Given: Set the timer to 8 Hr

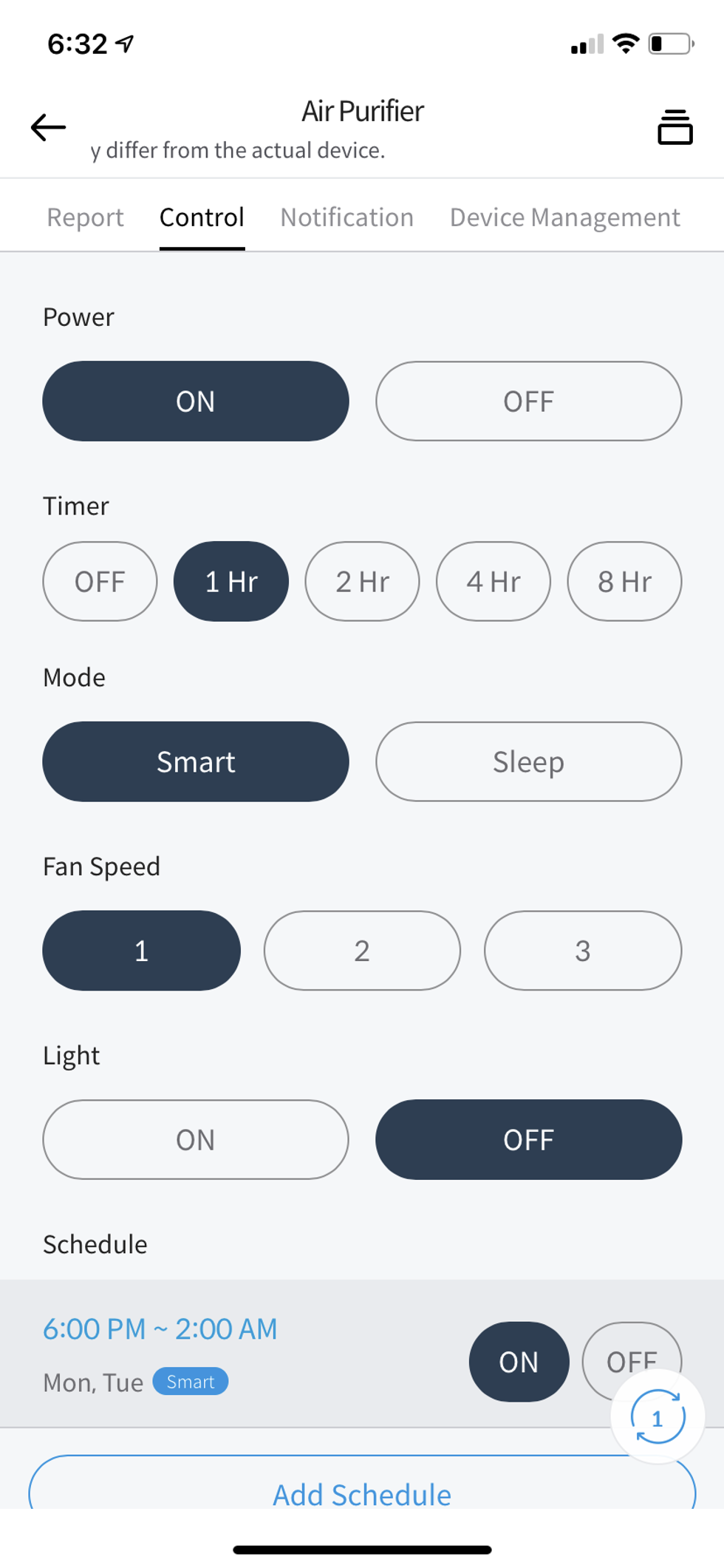Looking at the screenshot, I should click(624, 582).
